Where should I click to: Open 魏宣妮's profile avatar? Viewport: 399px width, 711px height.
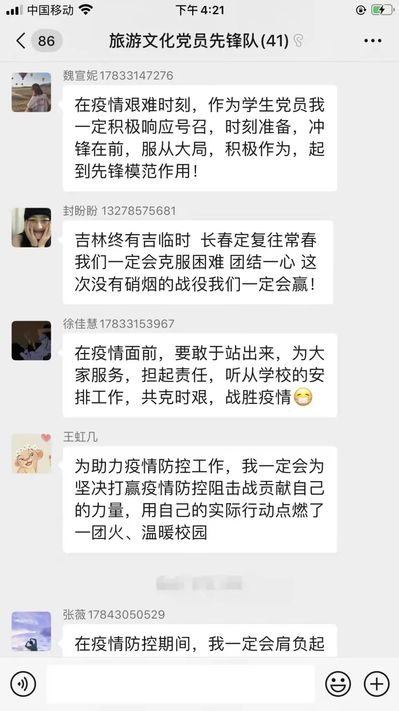click(x=31, y=92)
